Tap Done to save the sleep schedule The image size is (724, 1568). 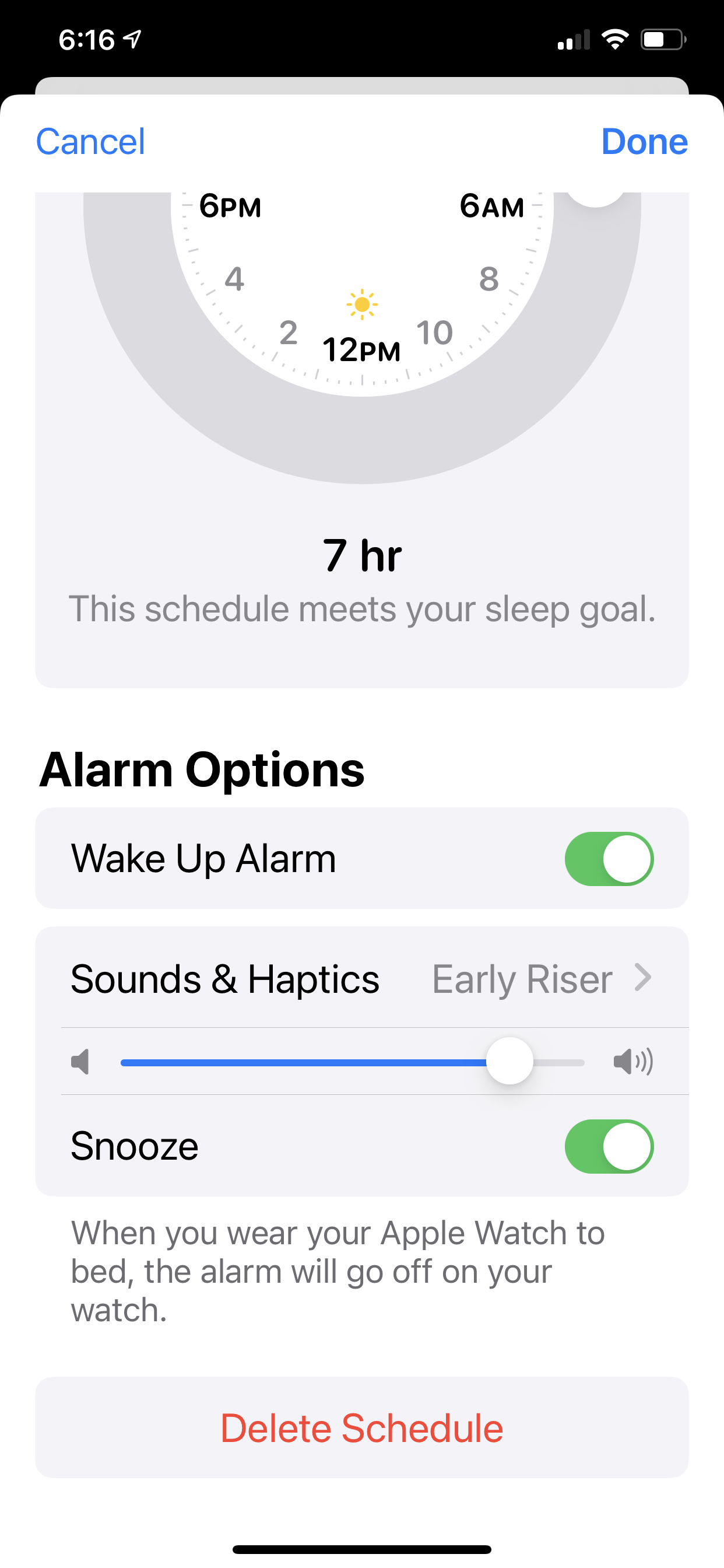point(645,141)
